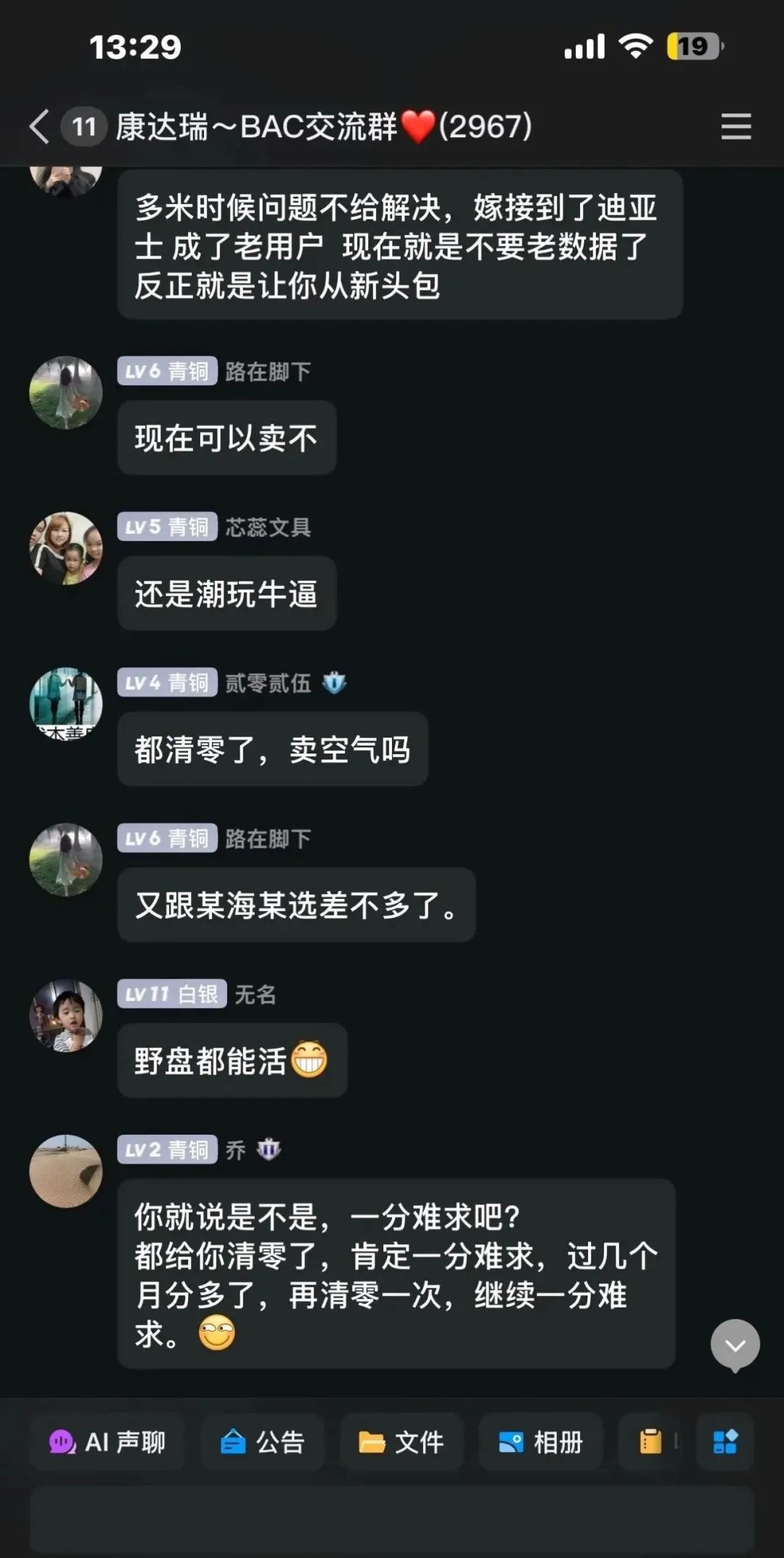Screen dimensions: 784x1558
Task: Open the 公告 announcements
Action: coord(262,1442)
